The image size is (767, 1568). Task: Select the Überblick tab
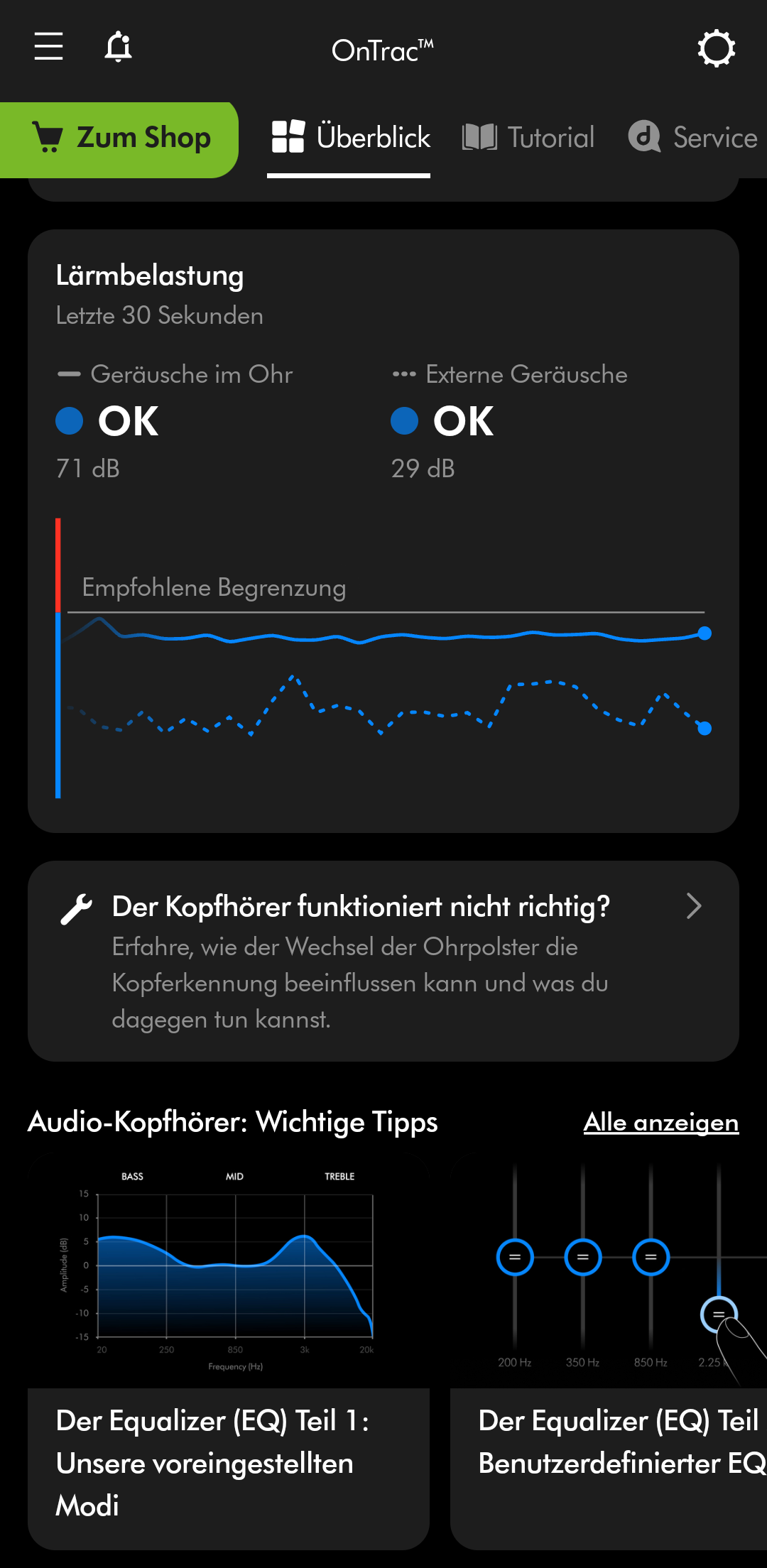[x=349, y=138]
